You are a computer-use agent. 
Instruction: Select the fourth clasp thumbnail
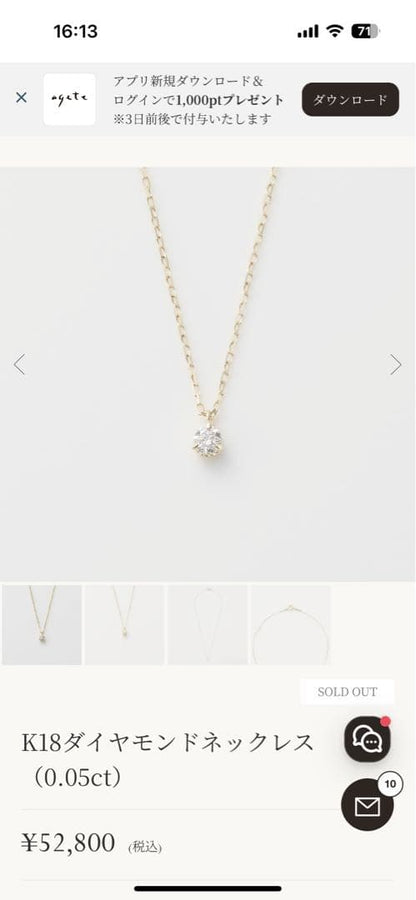point(290,624)
